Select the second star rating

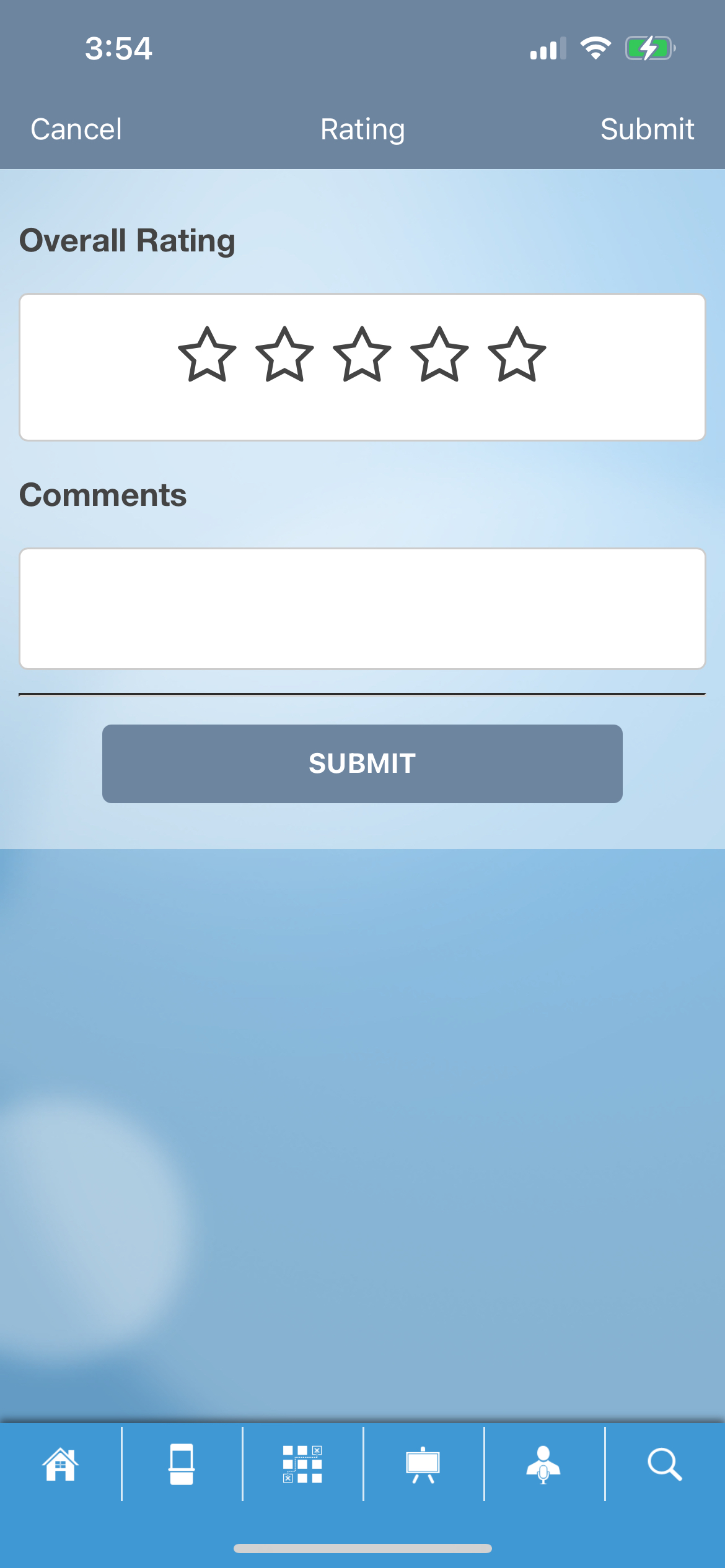pos(284,355)
